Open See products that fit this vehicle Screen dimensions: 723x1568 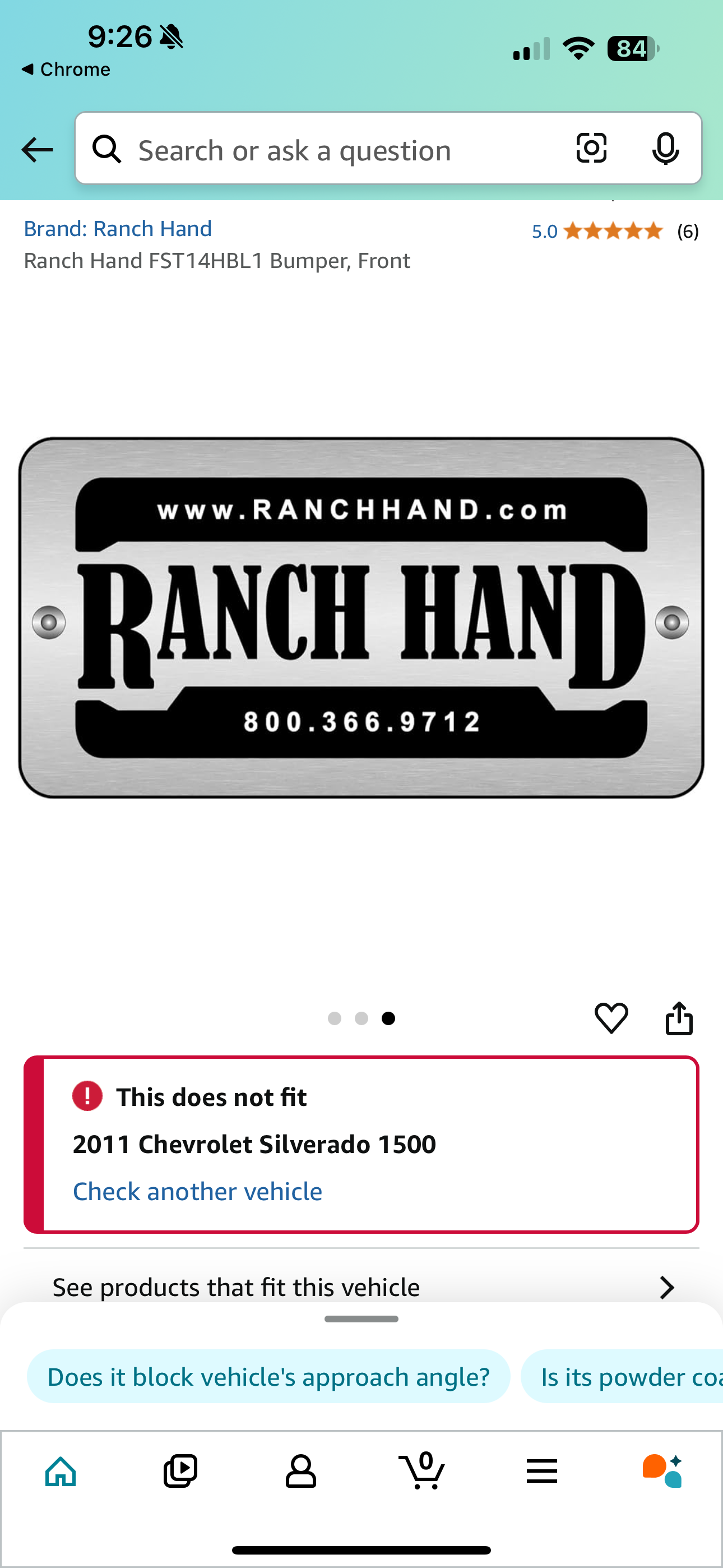coord(361,1288)
